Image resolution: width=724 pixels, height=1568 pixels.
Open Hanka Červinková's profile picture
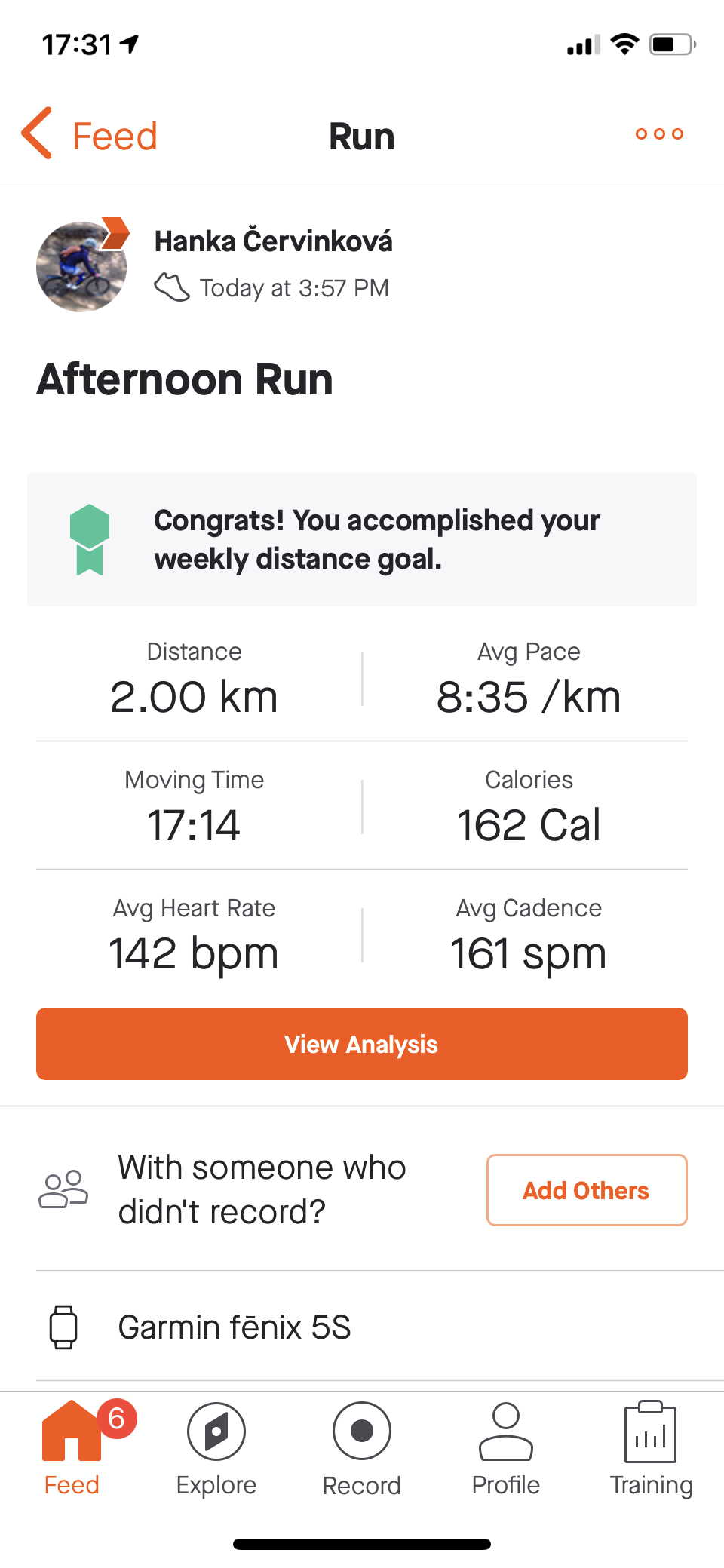tap(81, 265)
